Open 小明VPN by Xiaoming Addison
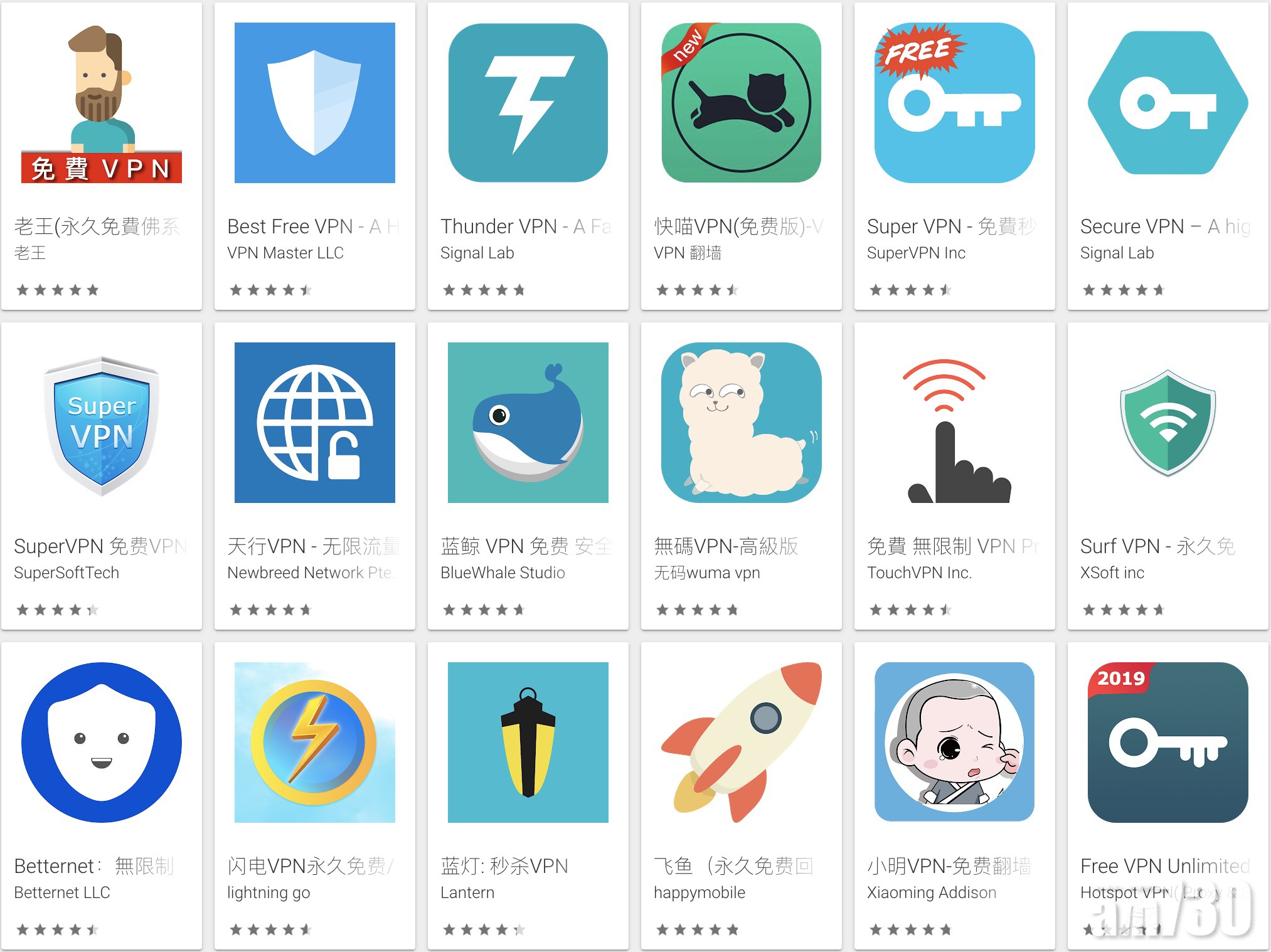Screen dimensions: 1271x952 (955, 743)
